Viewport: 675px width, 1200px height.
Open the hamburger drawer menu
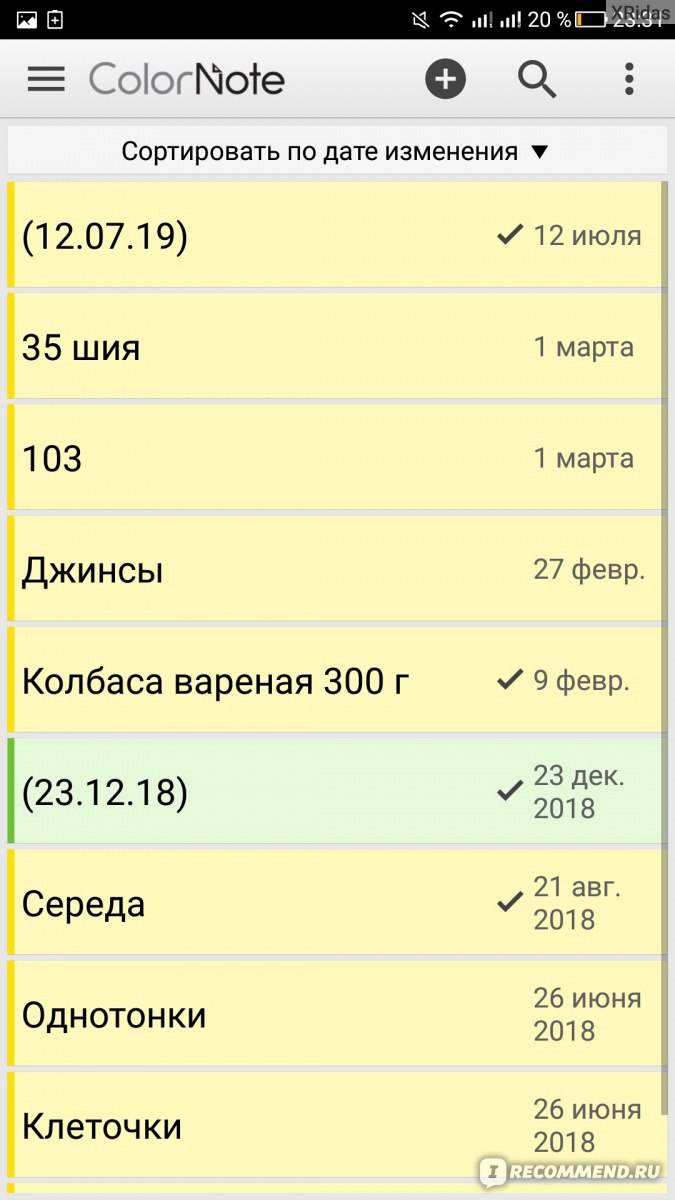(46, 79)
